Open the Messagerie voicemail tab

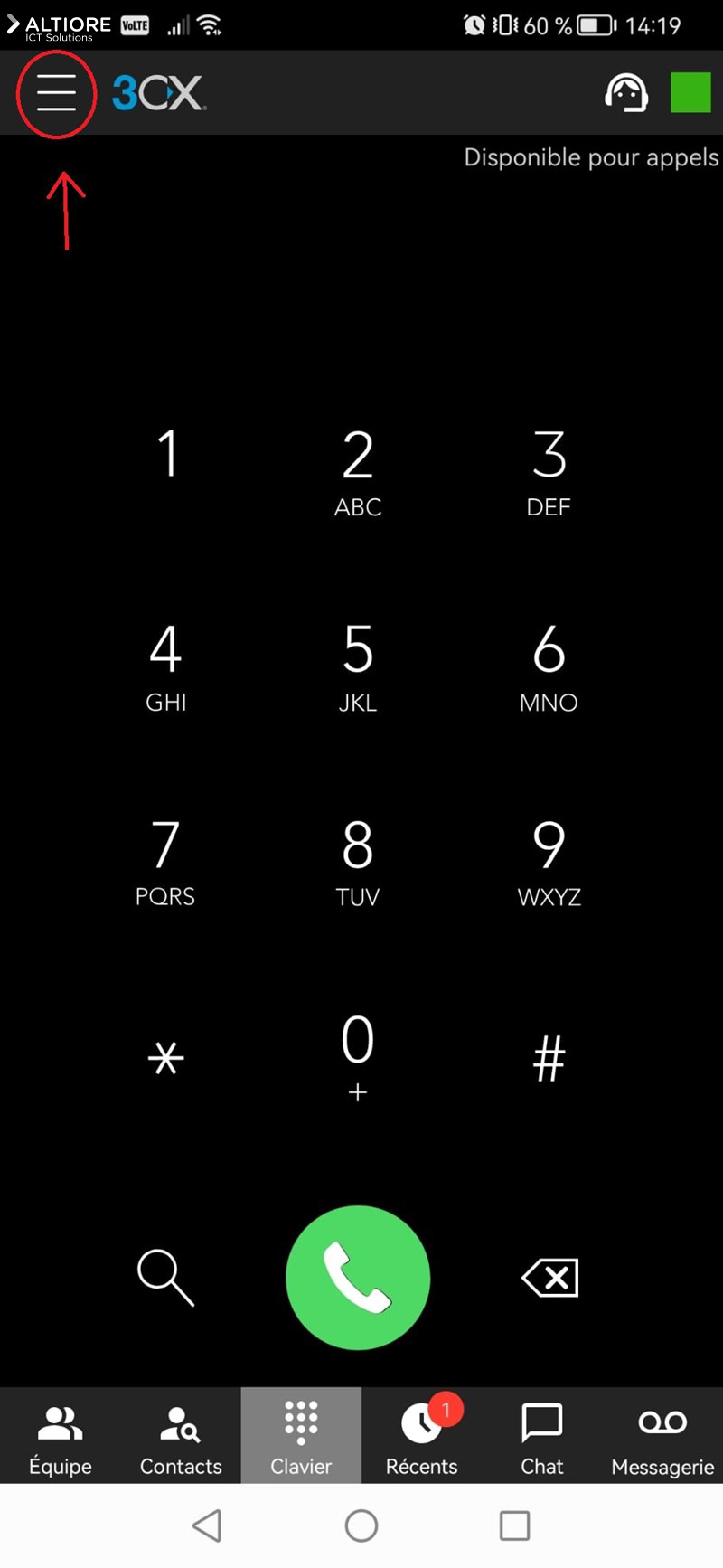click(662, 1436)
